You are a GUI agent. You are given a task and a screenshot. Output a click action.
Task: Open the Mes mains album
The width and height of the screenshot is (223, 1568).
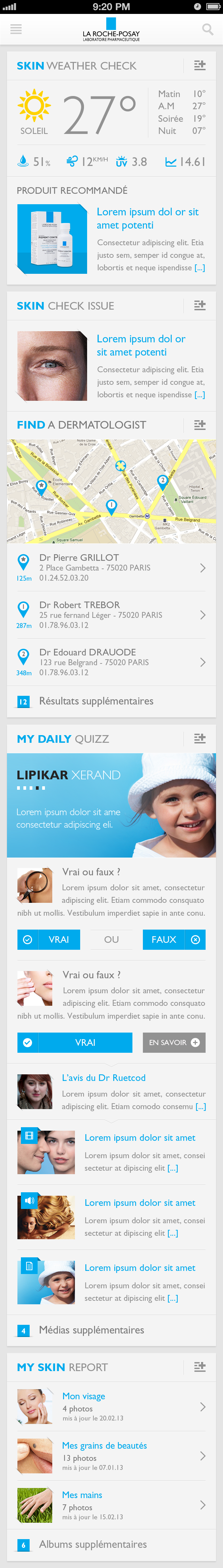(111, 1505)
